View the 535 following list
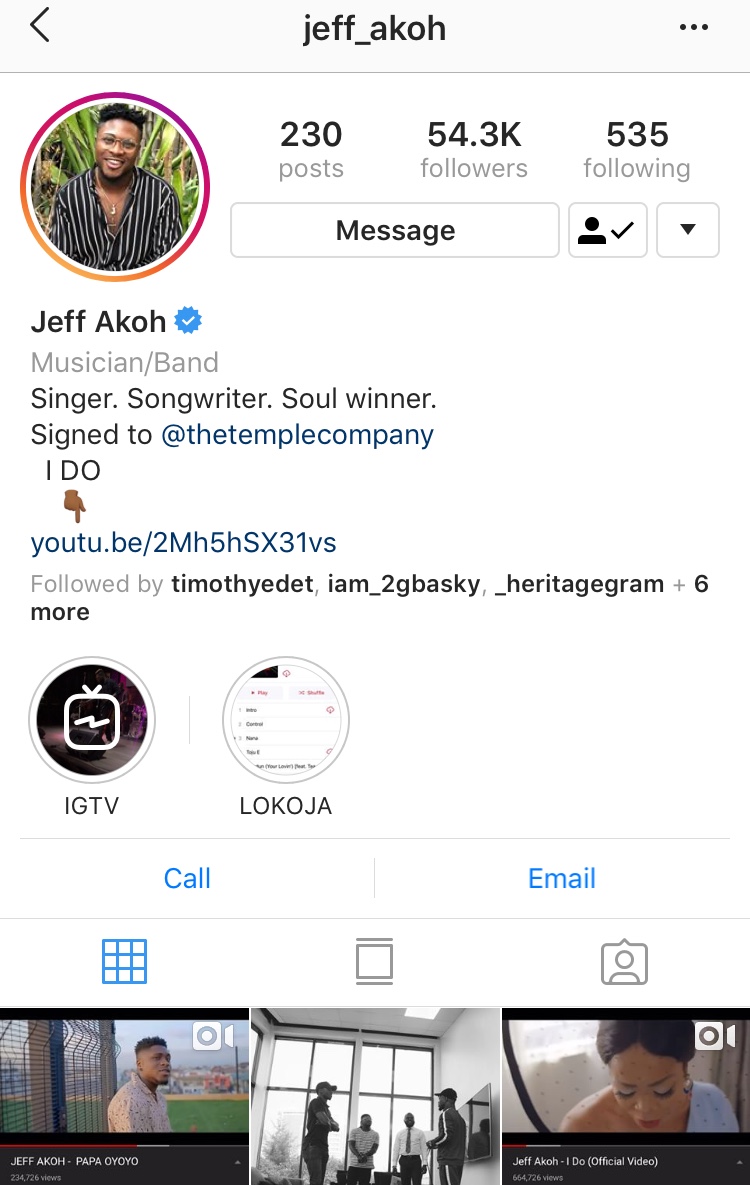The height and width of the screenshot is (1185, 750). [637, 150]
